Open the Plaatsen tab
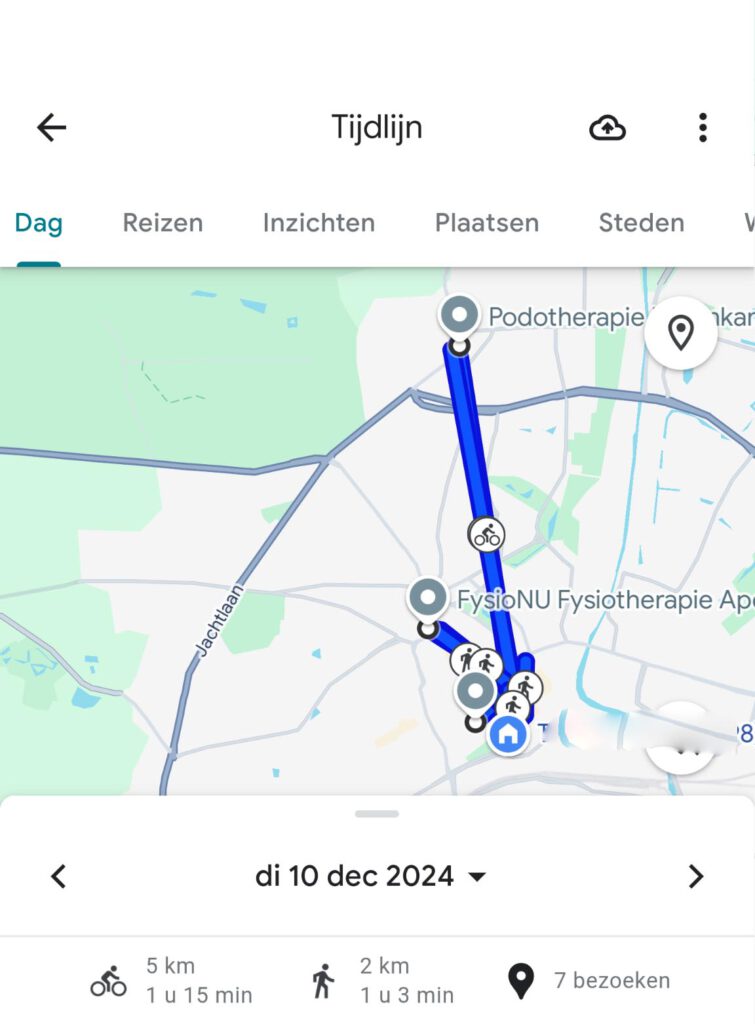 pos(486,223)
